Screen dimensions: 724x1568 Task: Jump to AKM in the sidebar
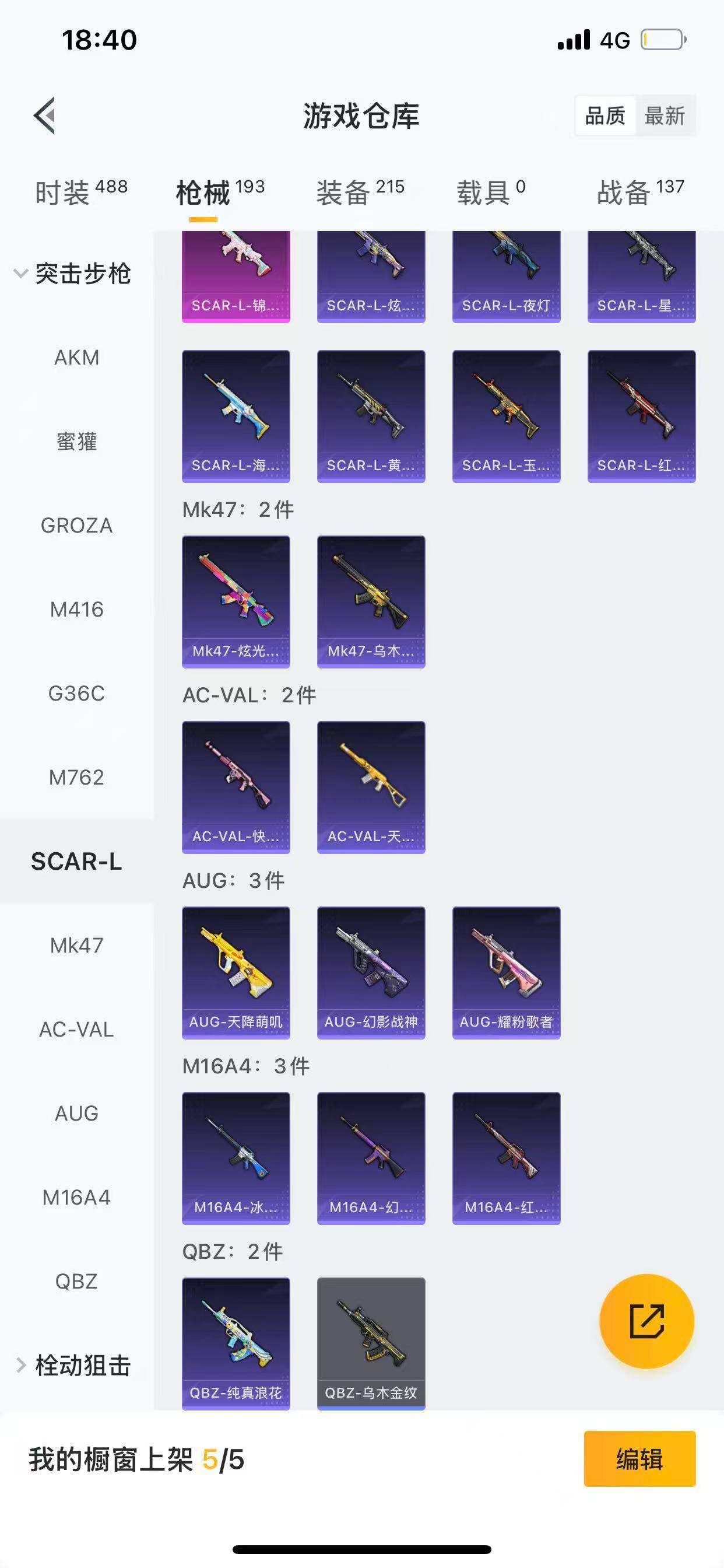click(x=77, y=358)
